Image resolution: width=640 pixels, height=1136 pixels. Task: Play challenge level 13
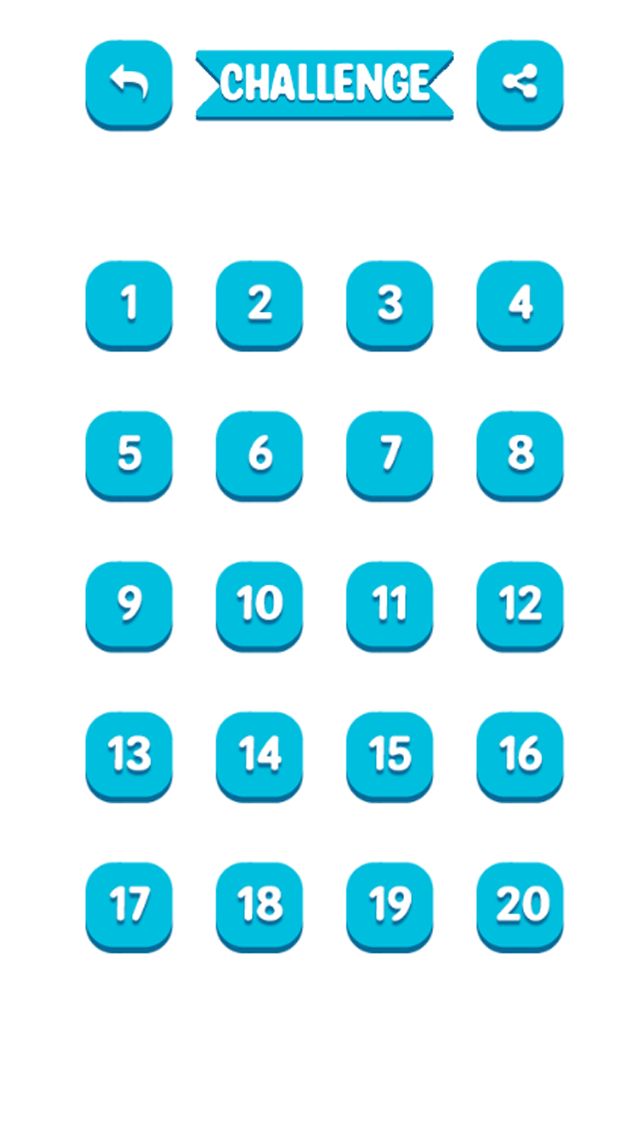tap(129, 757)
